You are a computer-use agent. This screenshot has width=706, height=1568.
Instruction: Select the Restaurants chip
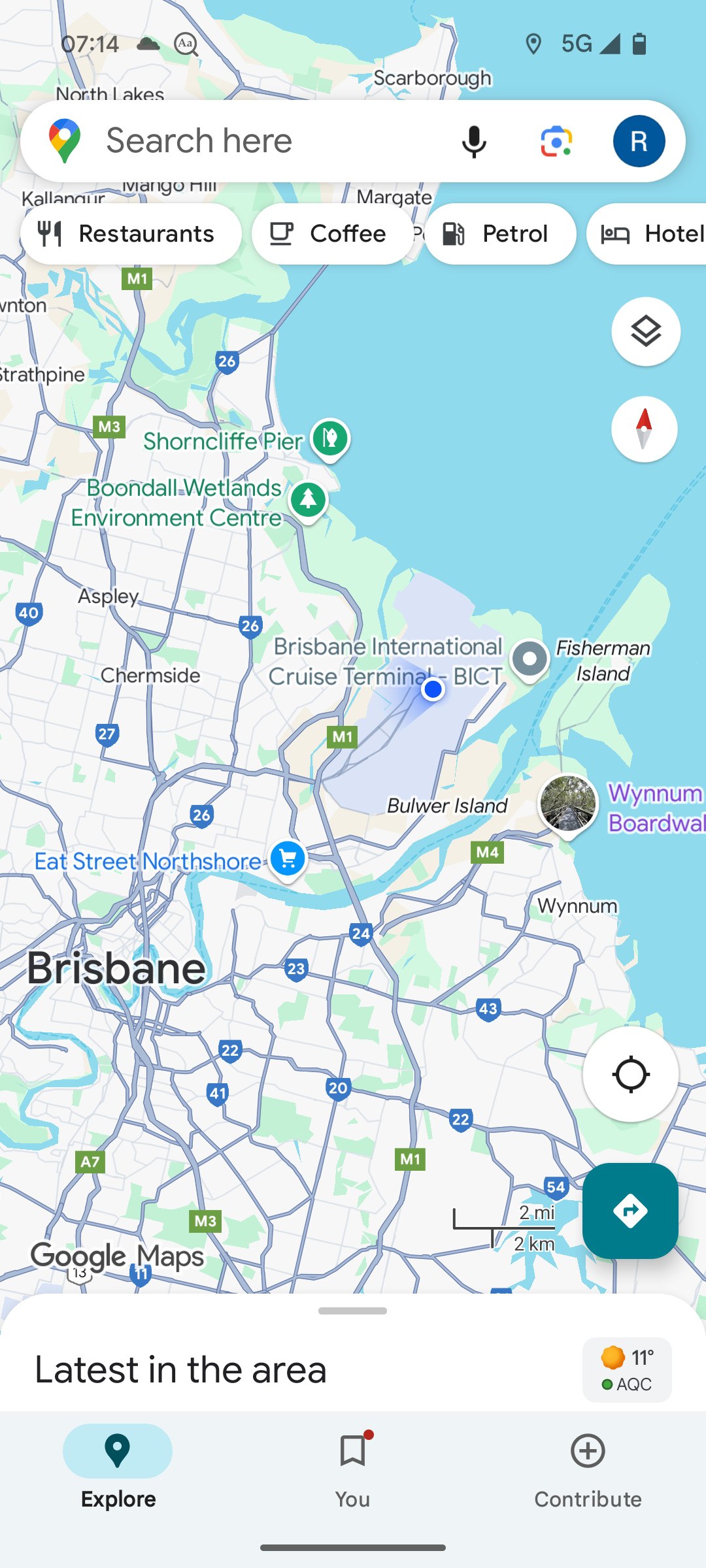point(131,234)
